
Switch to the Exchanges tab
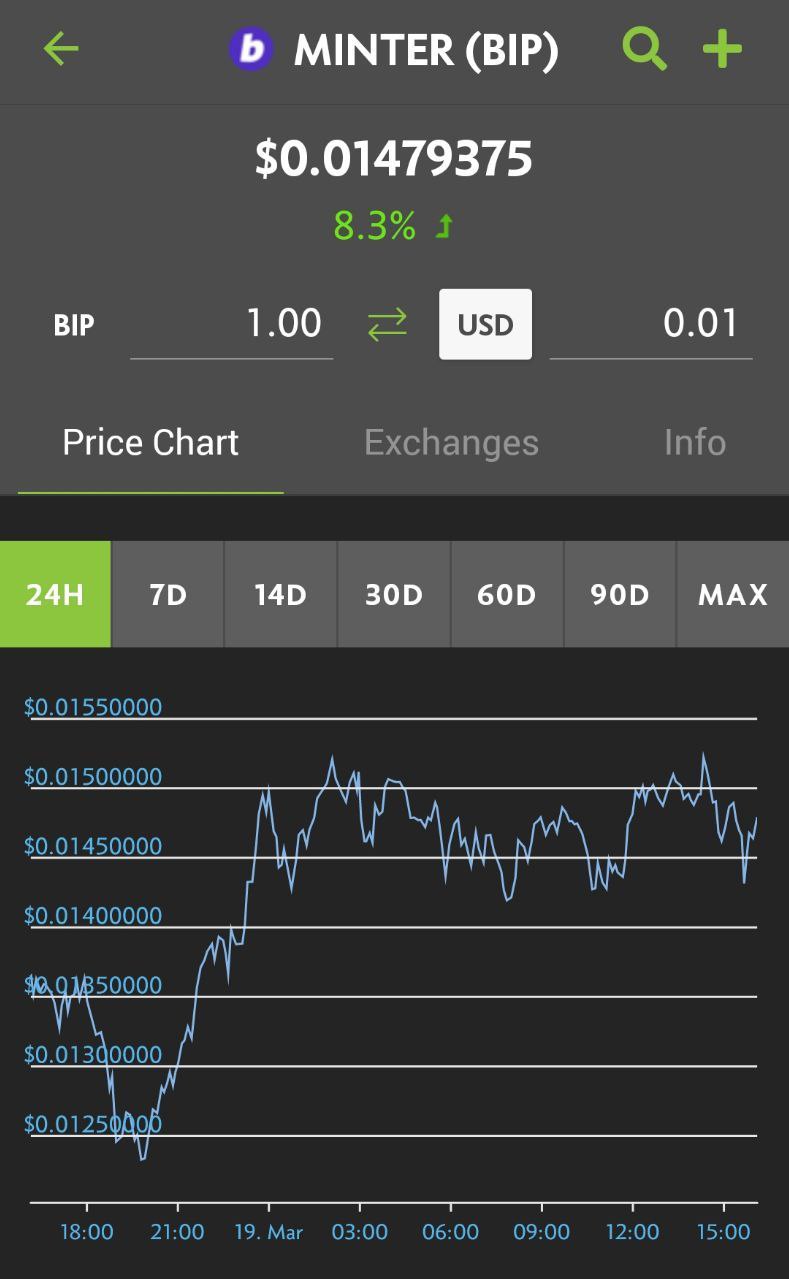pyautogui.click(x=451, y=443)
